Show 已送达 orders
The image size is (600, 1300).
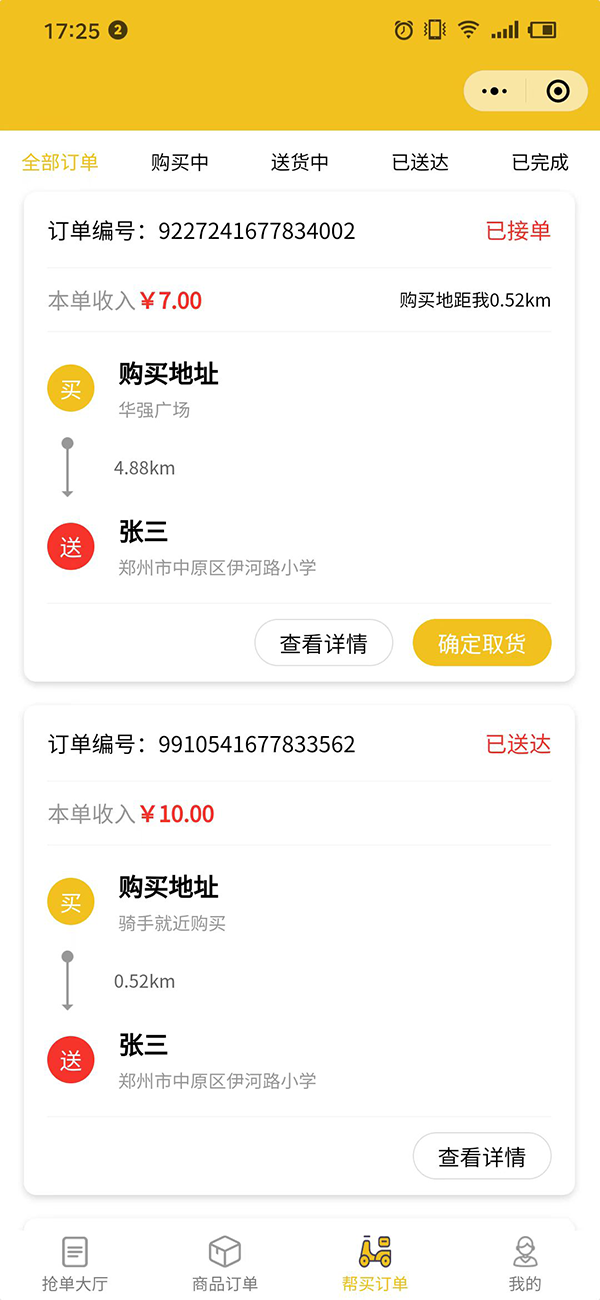420,162
